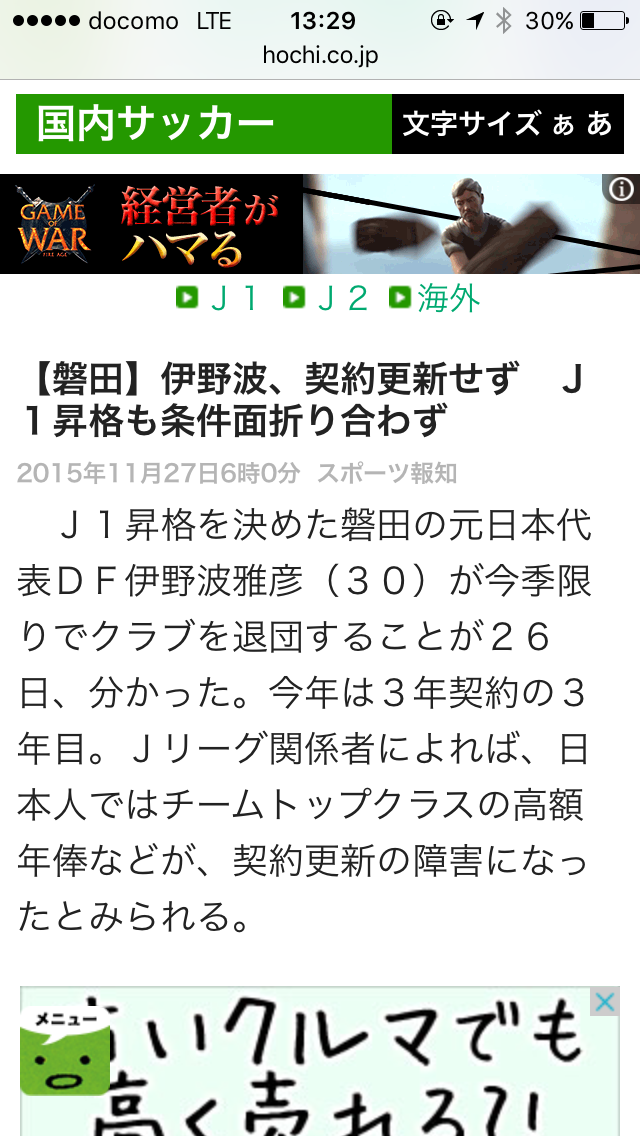Select the larger あ text size
The image size is (640, 1136).
(599, 124)
